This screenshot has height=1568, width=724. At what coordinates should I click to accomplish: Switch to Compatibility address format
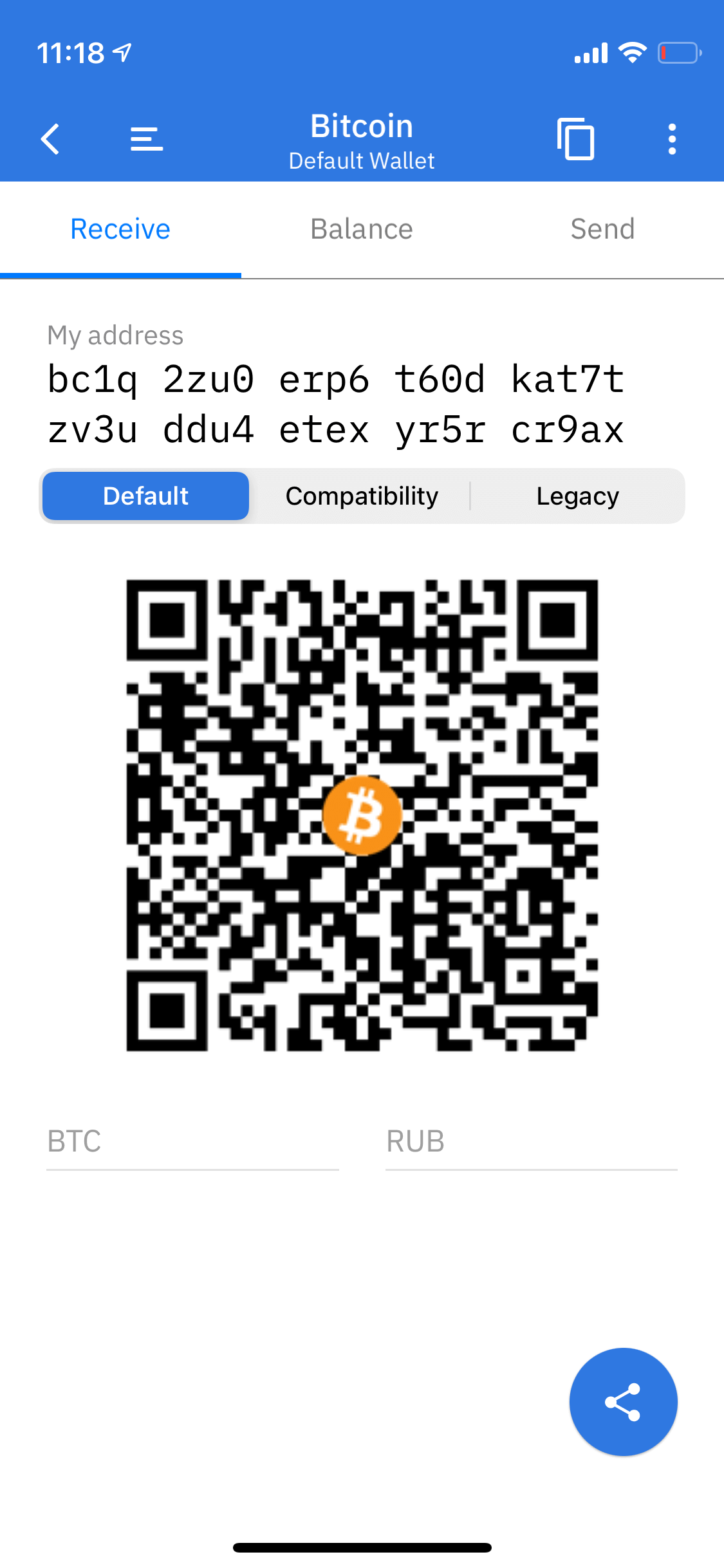[x=362, y=496]
